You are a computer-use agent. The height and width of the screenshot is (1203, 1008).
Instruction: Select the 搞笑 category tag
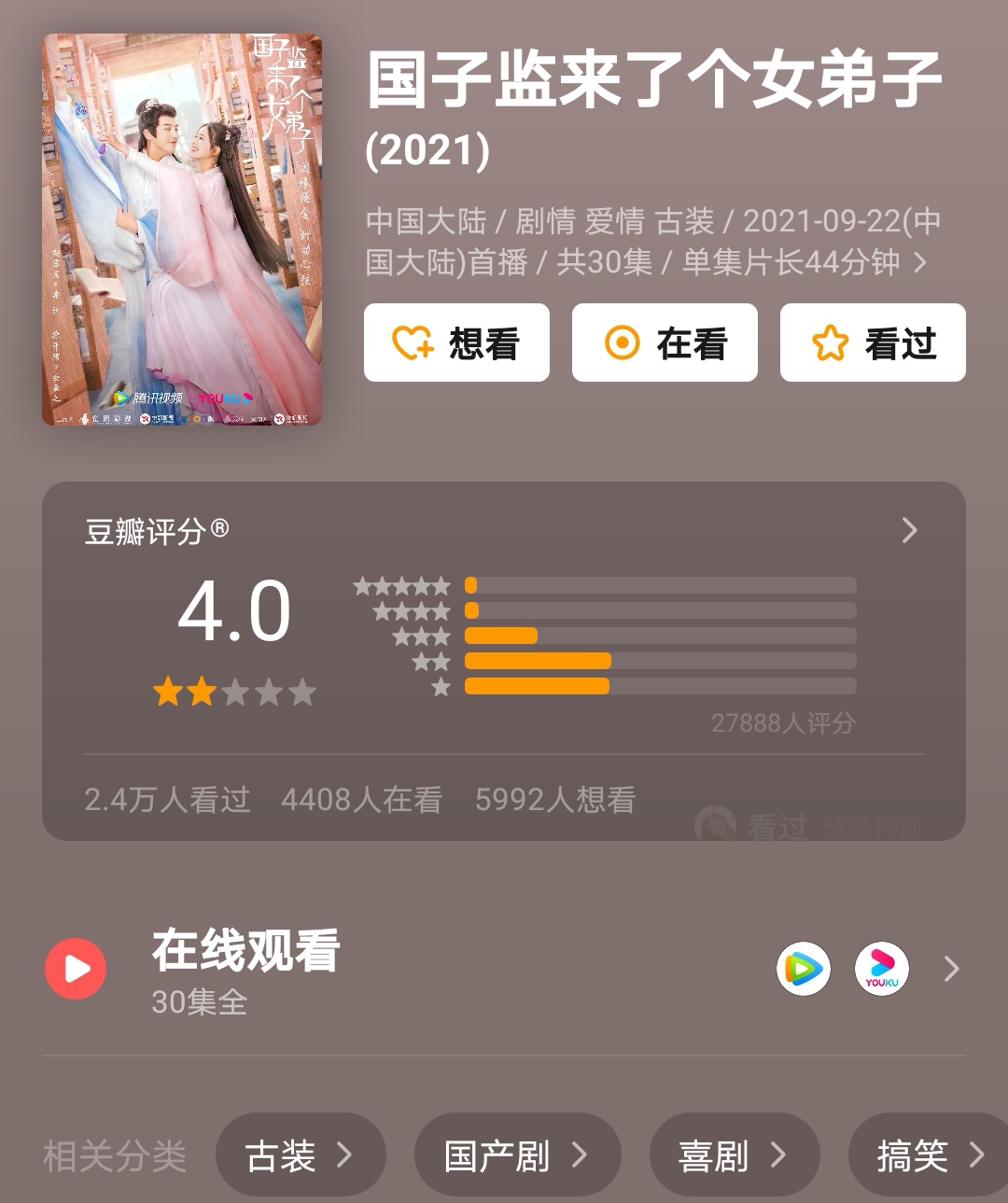click(x=924, y=1154)
